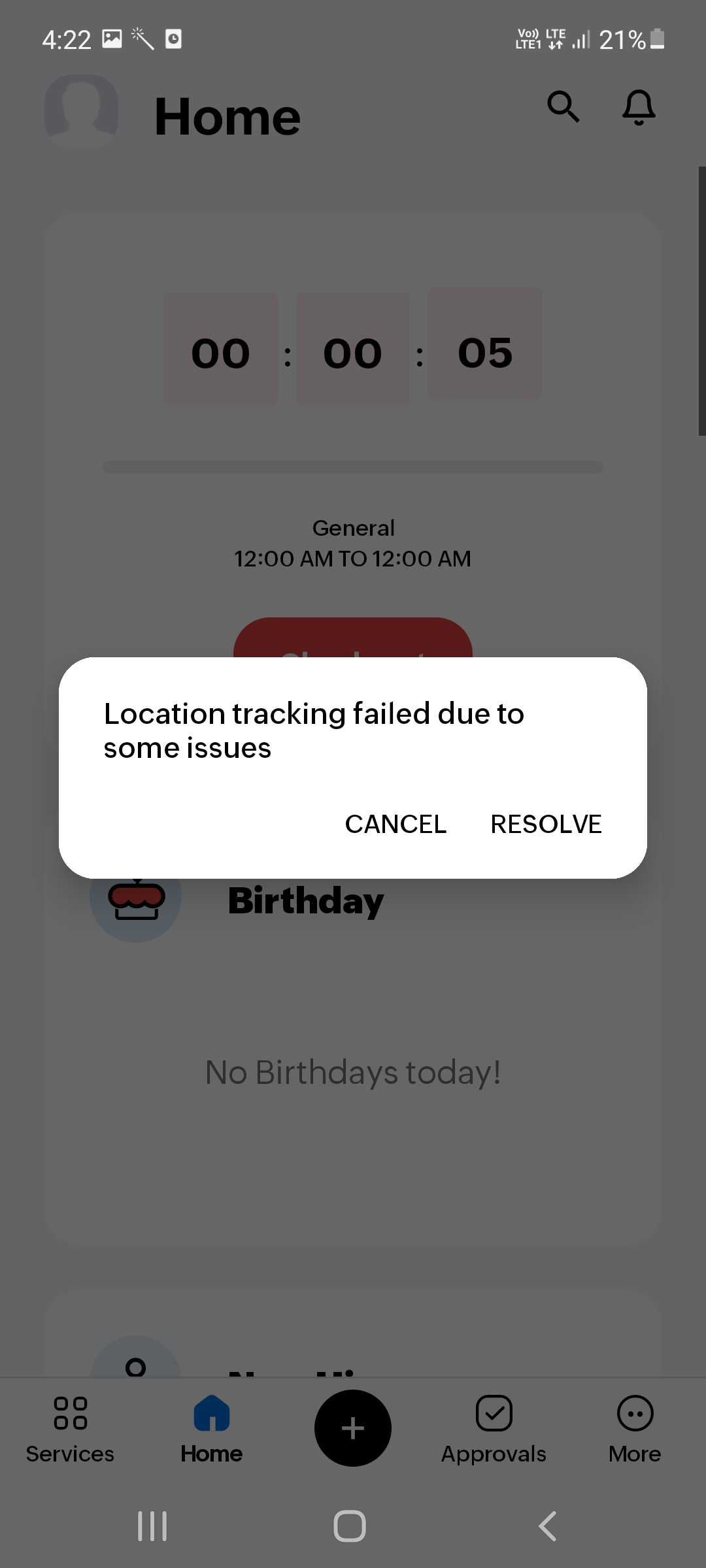The height and width of the screenshot is (1568, 706).
Task: Go to the Approvals tab
Action: coord(494,1429)
